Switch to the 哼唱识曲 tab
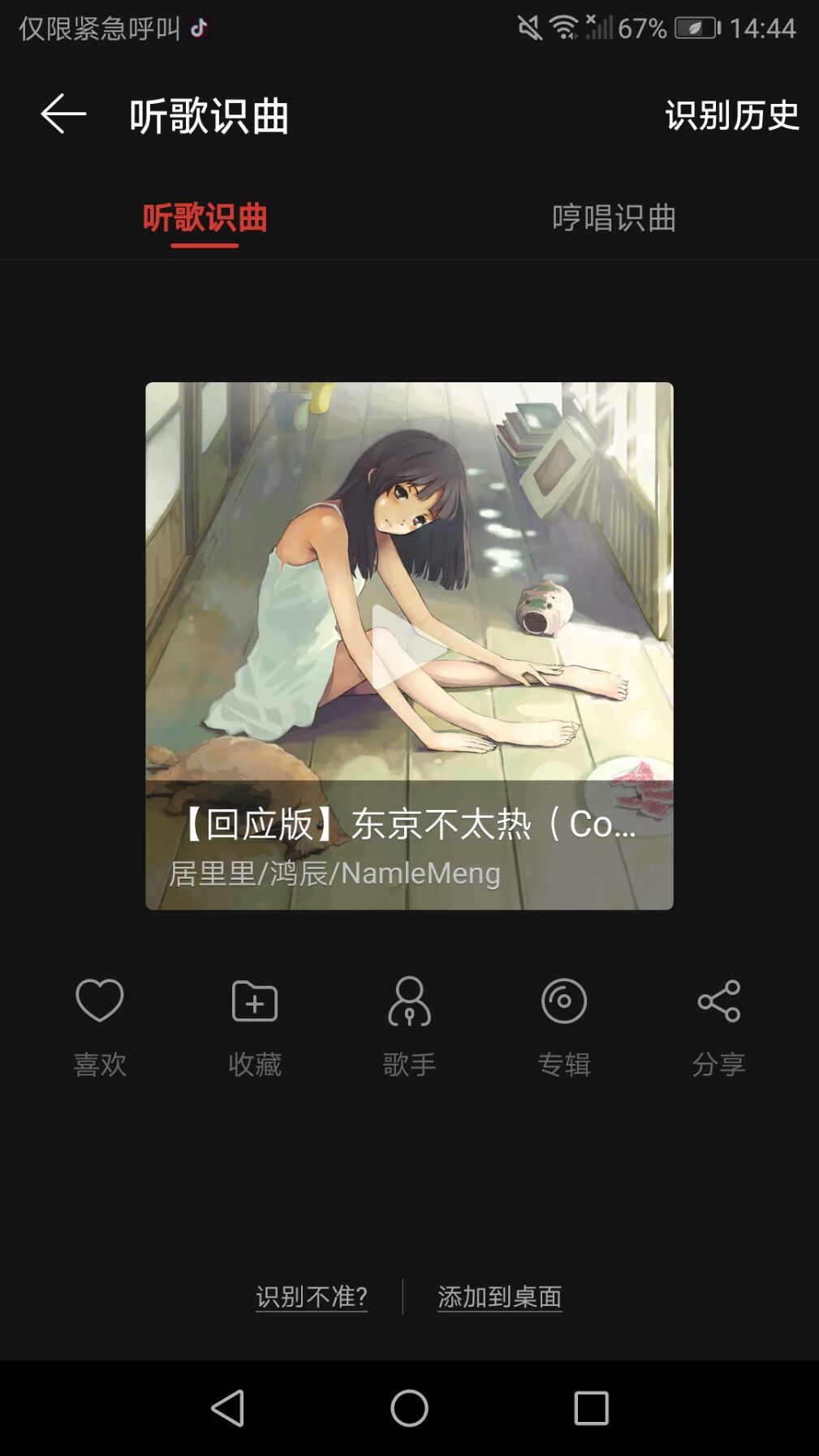Screen dimensions: 819x1456 [614, 218]
